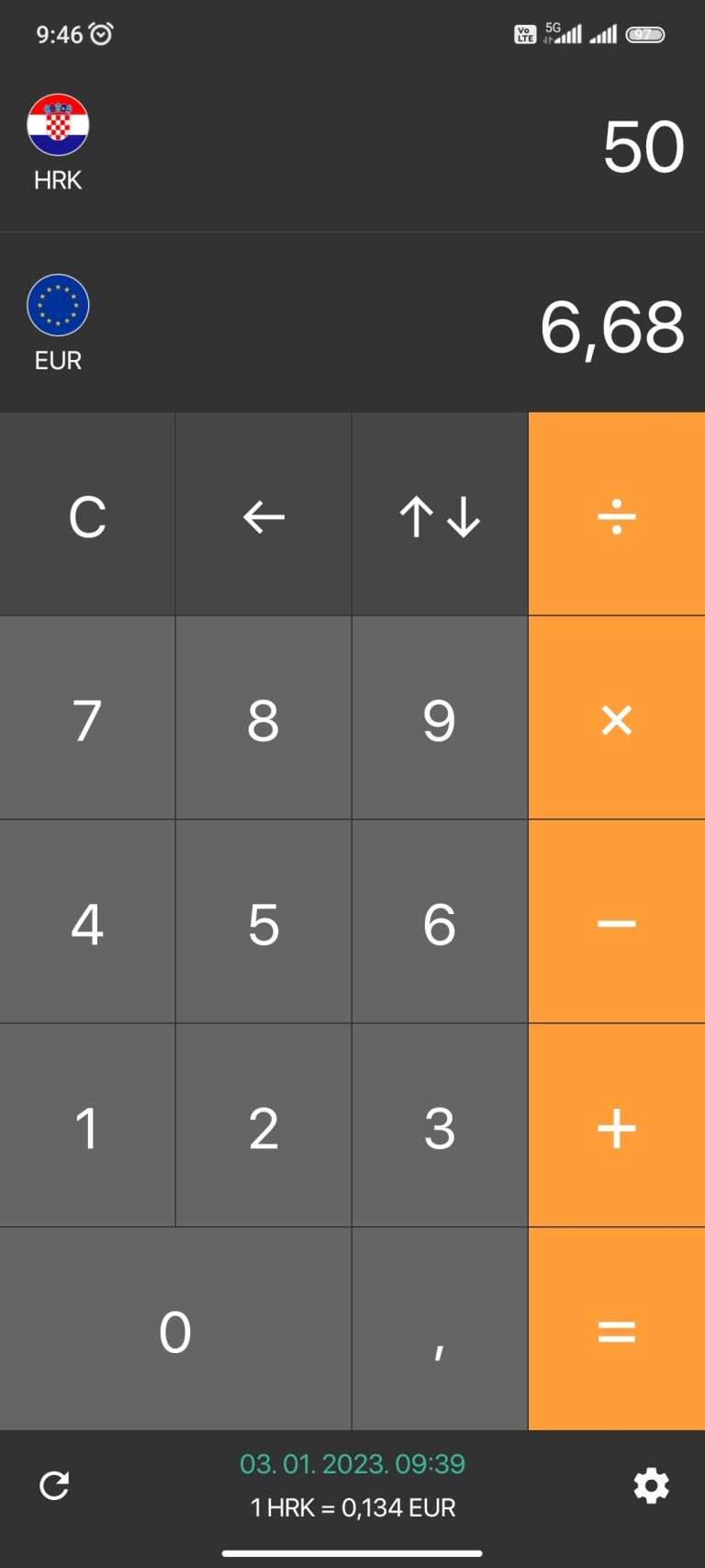
Task: Calculate result with the equals key
Action: coord(617,1330)
